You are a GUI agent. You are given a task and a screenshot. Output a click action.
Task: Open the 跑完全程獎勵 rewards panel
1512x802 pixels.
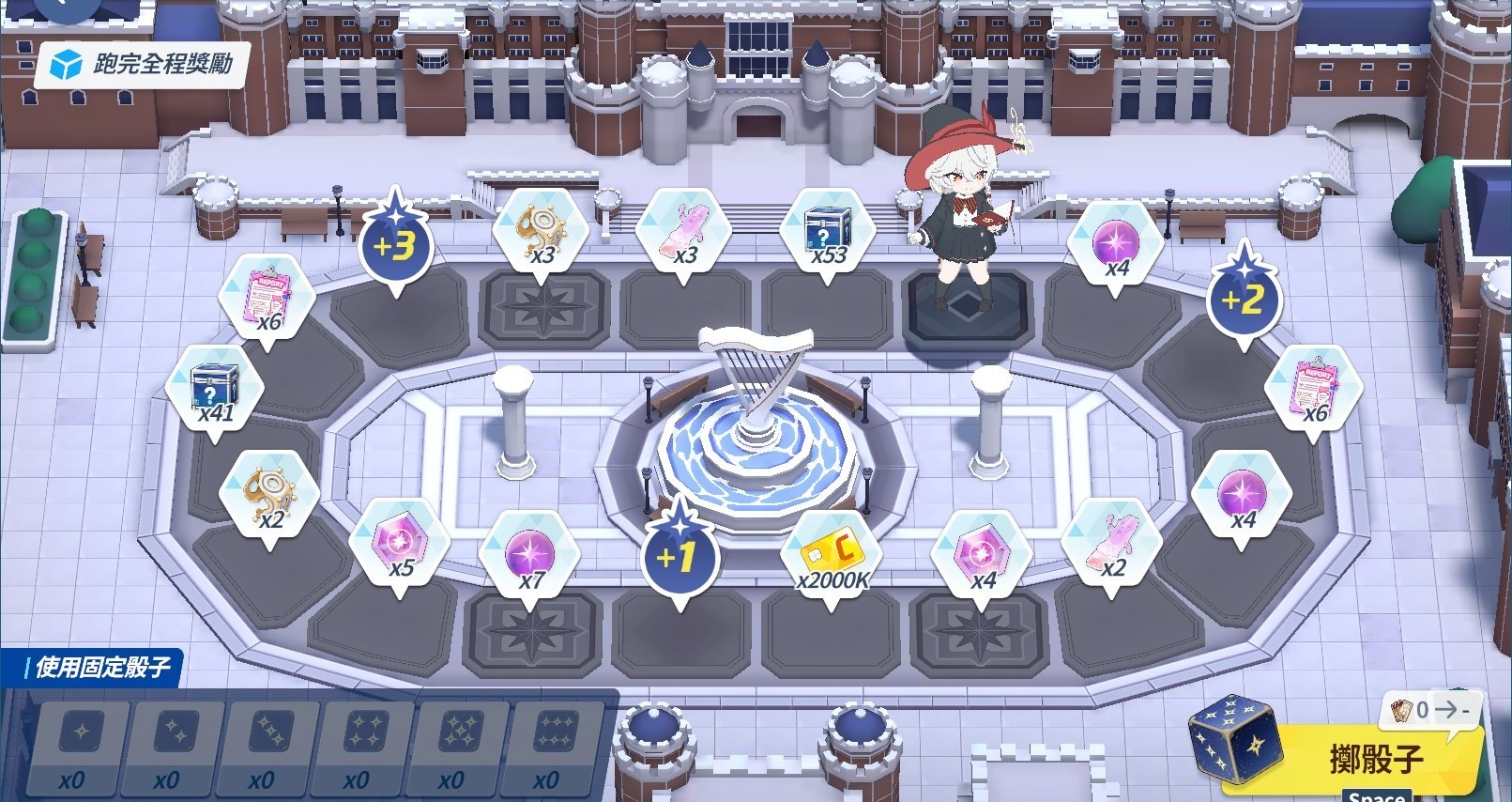coord(143,64)
